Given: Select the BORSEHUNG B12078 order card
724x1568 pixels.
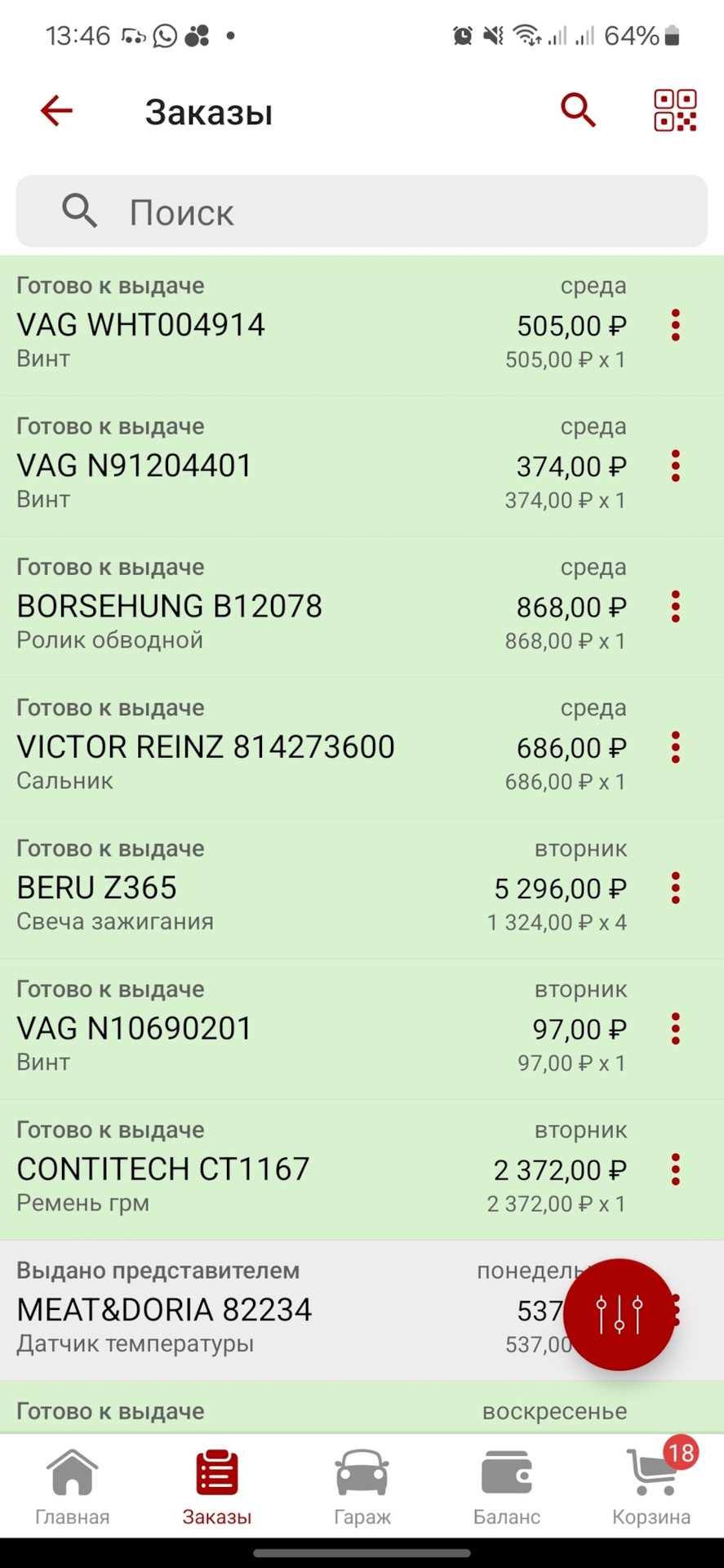Looking at the screenshot, I should point(326,606).
